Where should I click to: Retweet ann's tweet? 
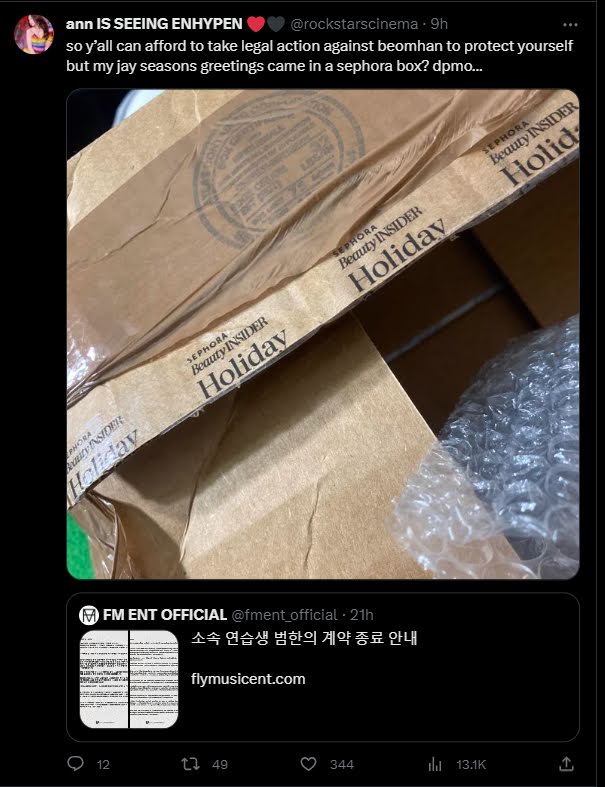click(x=190, y=764)
